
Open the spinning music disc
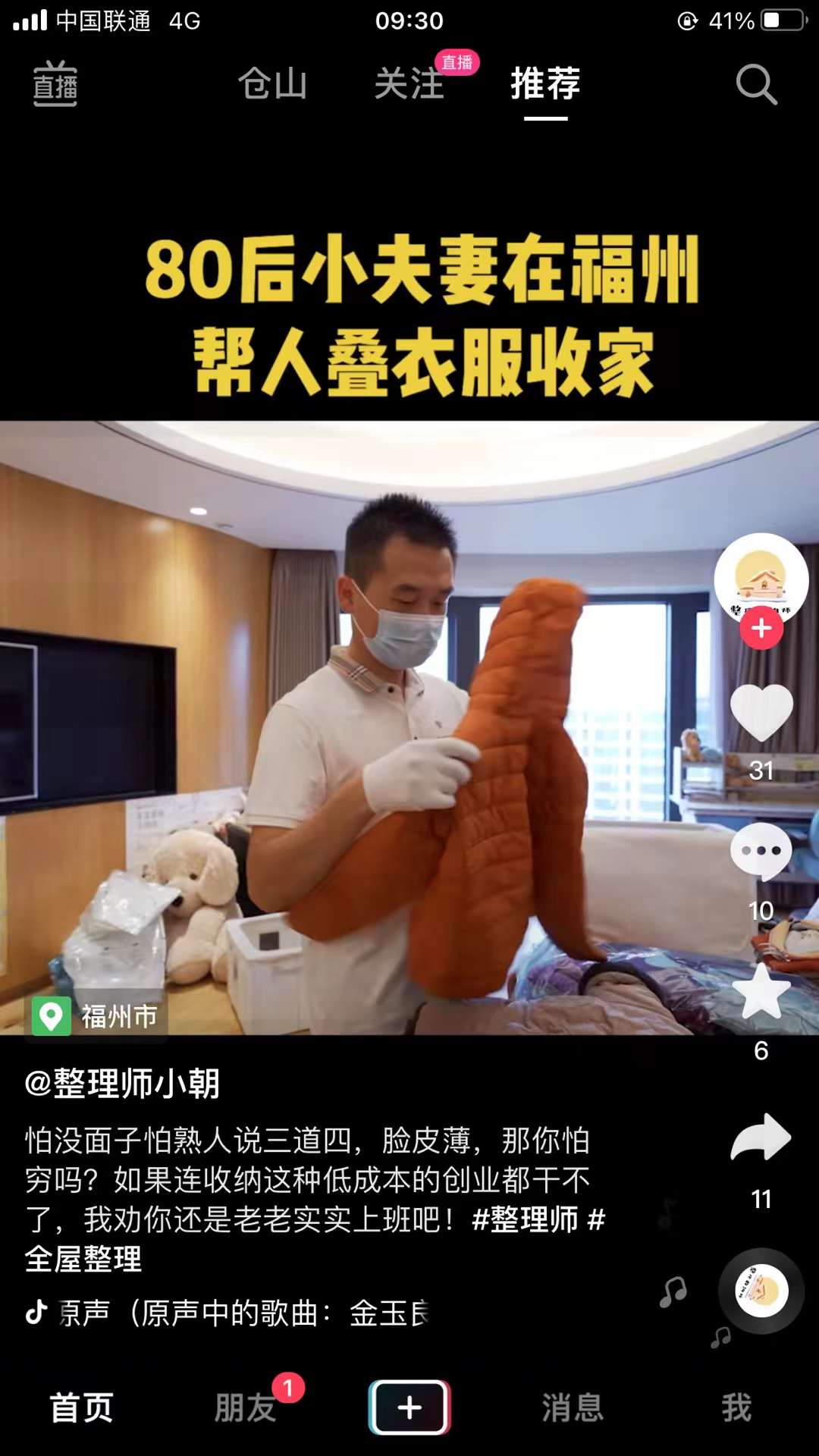(x=761, y=1291)
